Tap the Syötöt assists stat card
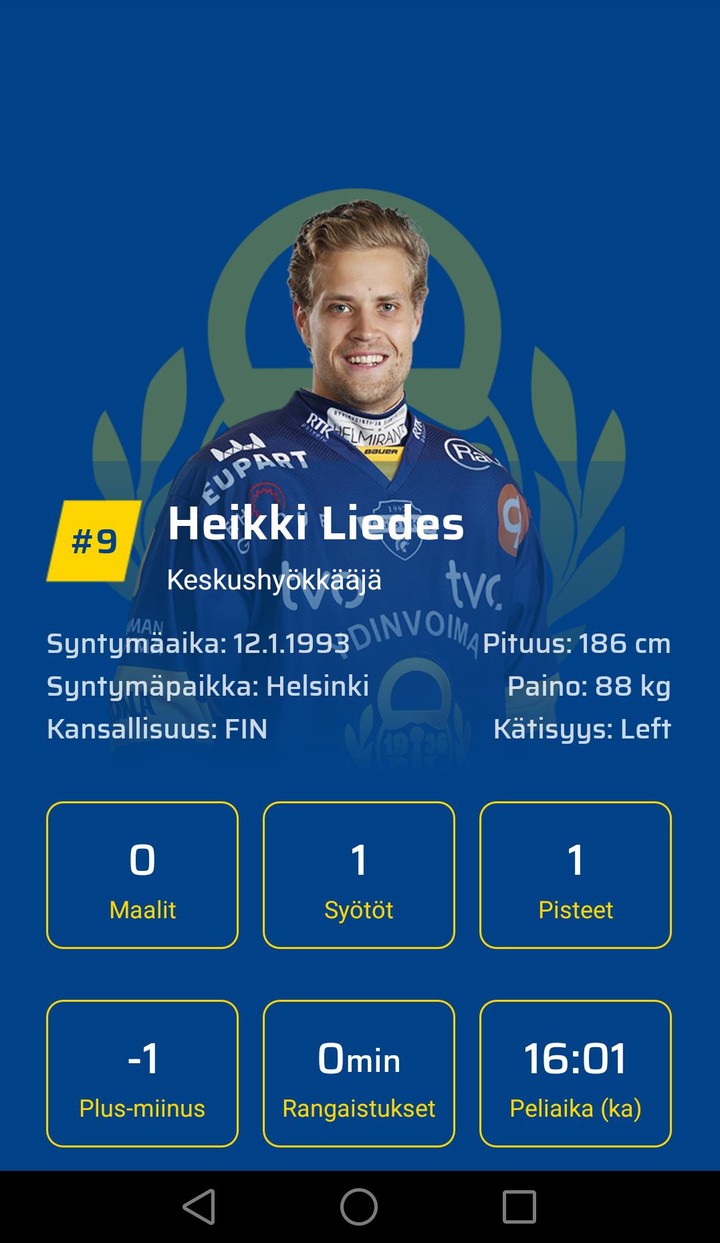The height and width of the screenshot is (1243, 720). pos(359,873)
